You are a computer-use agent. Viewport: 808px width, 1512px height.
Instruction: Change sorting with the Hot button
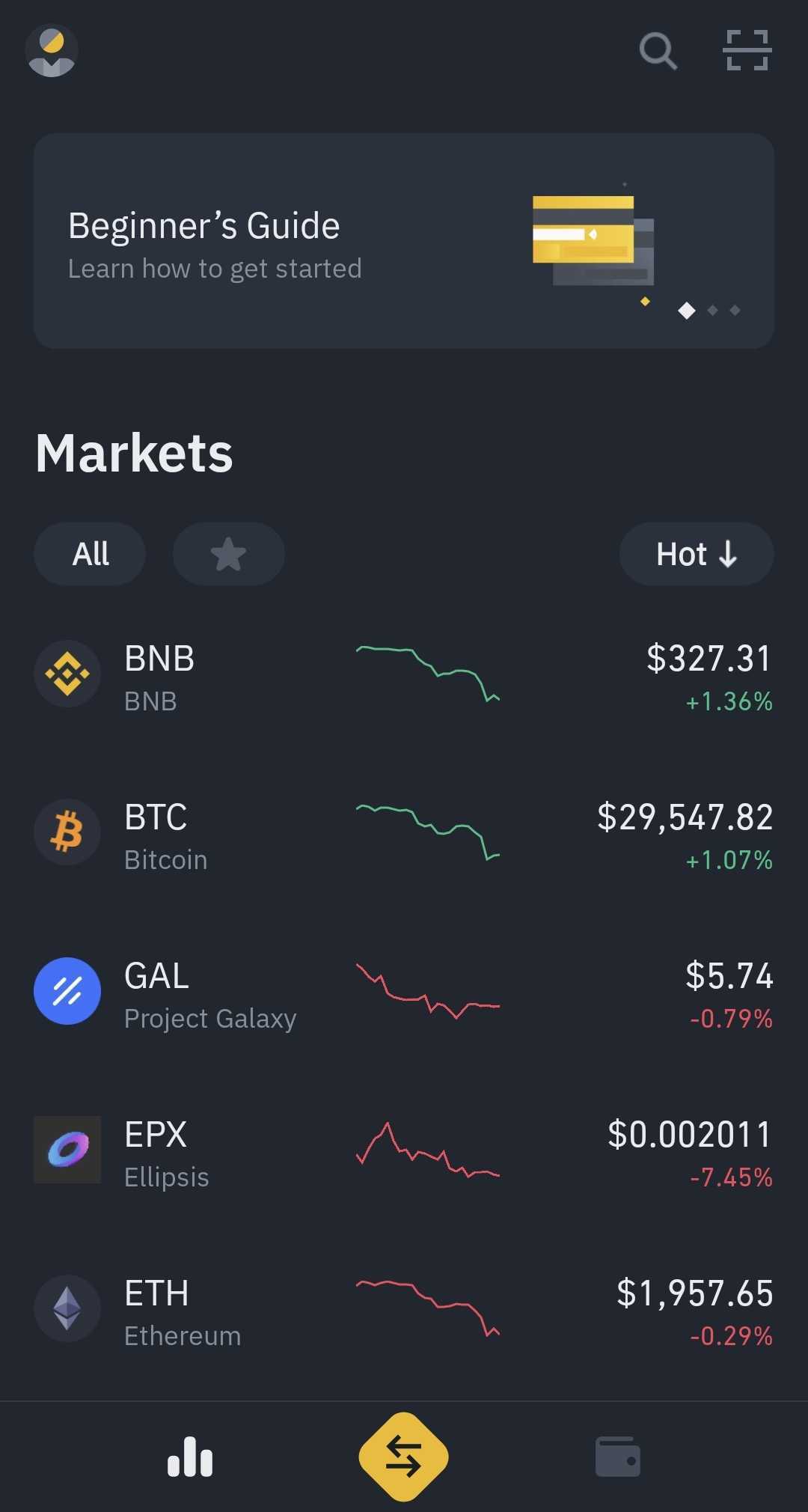[697, 554]
